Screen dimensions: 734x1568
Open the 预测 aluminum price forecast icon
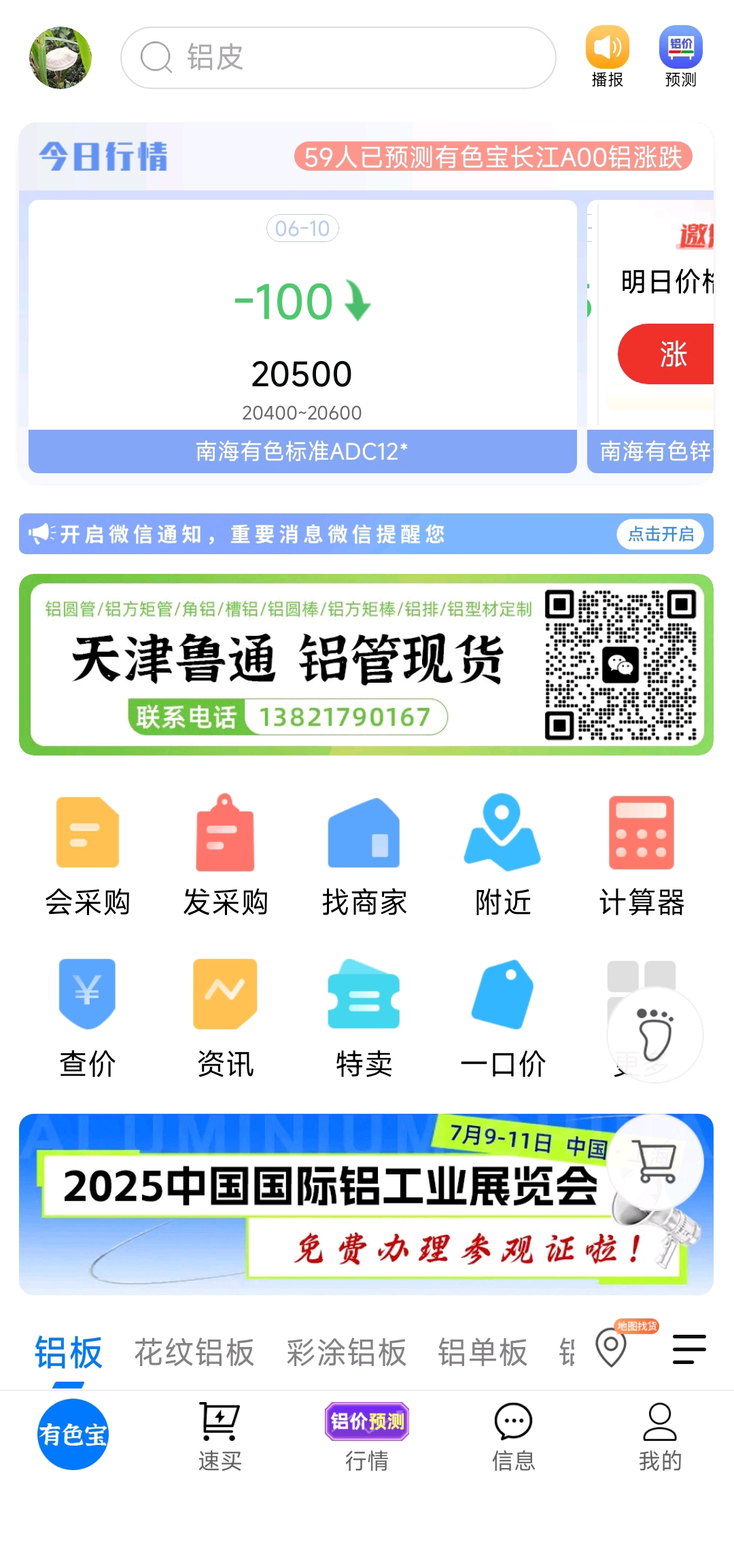(680, 57)
